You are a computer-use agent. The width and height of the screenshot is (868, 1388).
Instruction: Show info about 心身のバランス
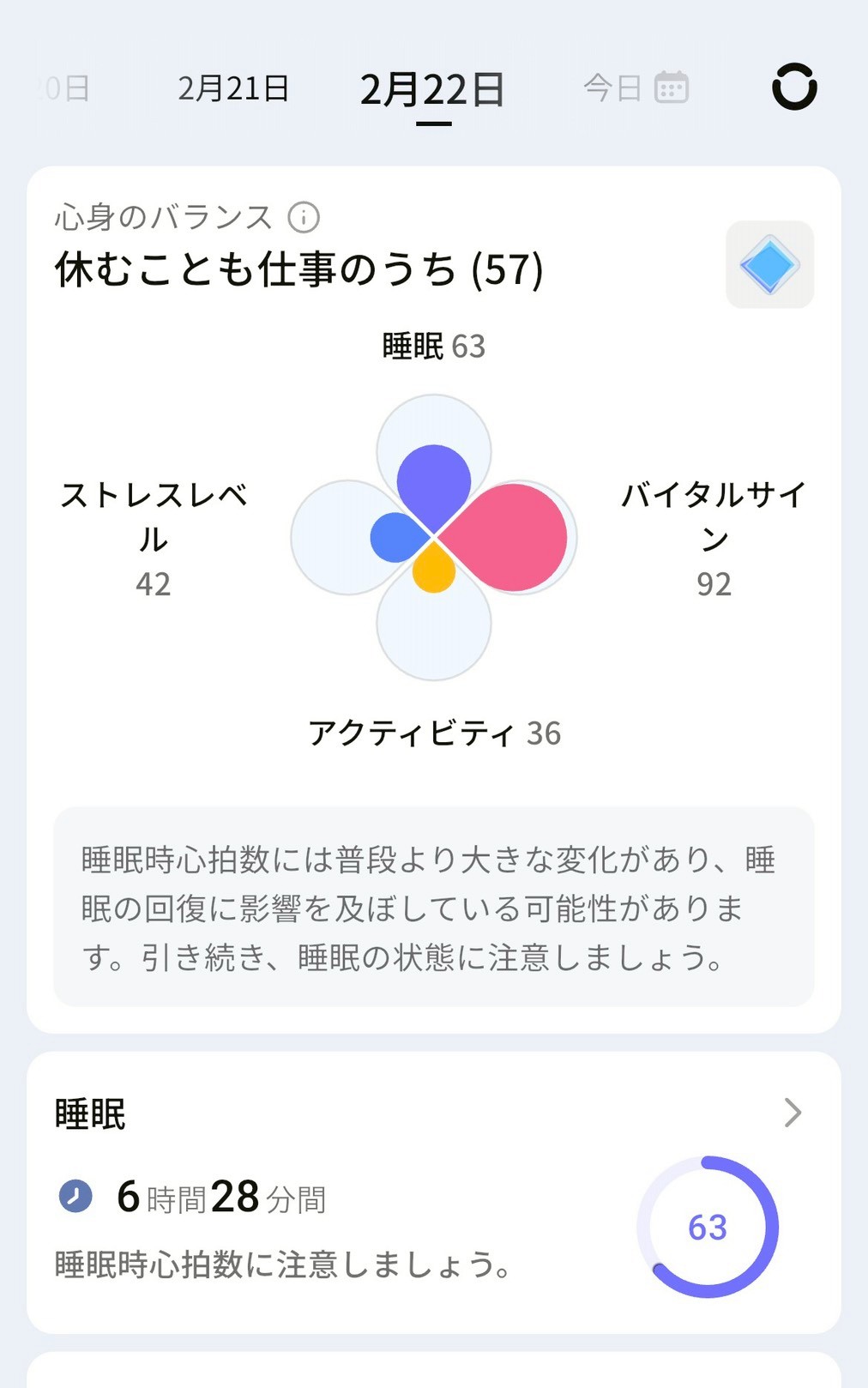[304, 218]
